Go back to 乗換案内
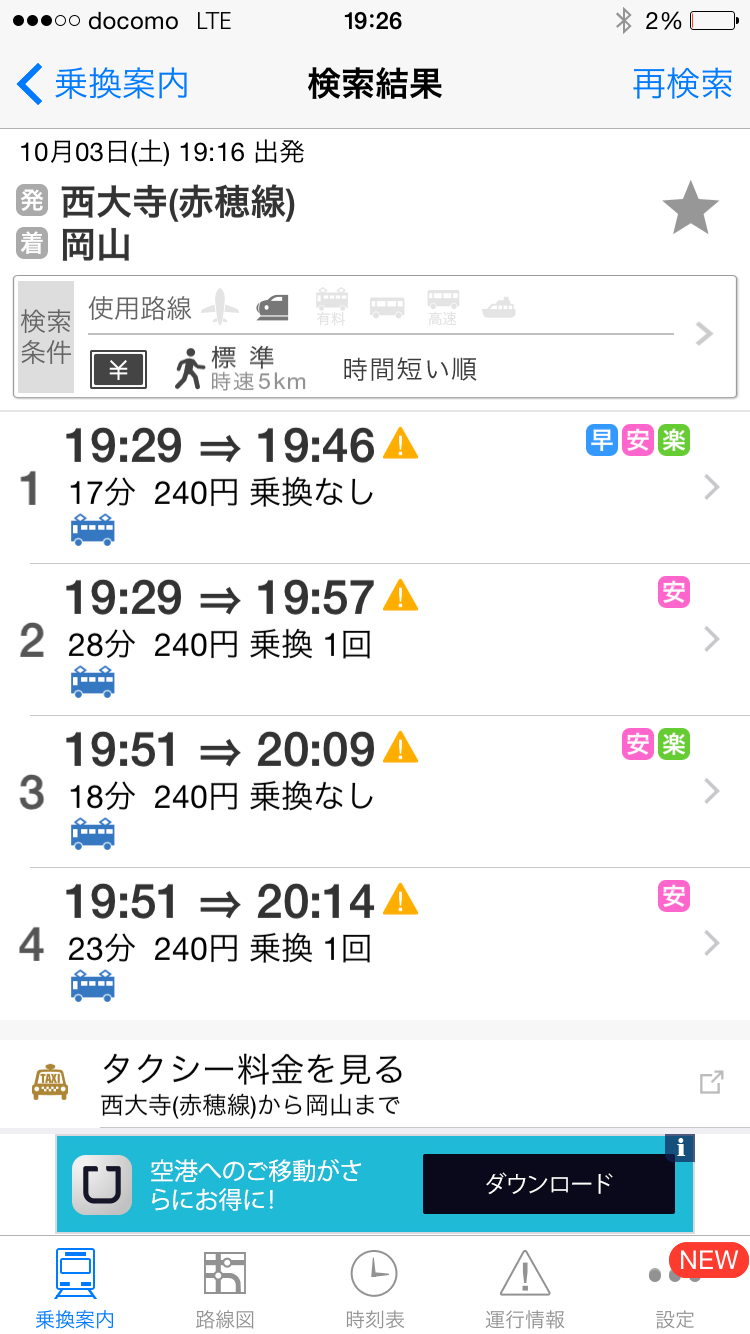This screenshot has width=750, height=1334. 103,85
